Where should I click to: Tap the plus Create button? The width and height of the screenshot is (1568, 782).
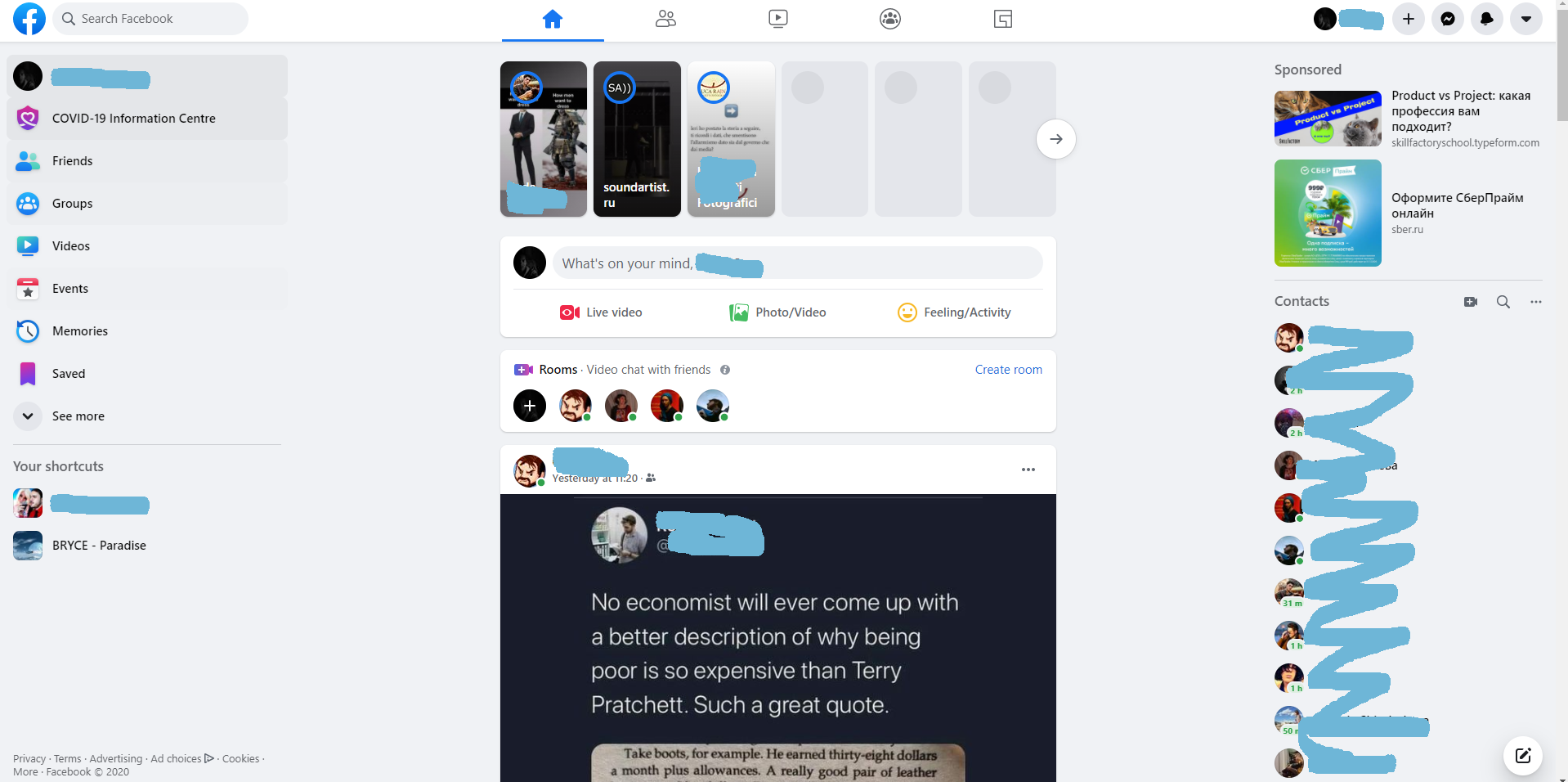pos(1408,19)
